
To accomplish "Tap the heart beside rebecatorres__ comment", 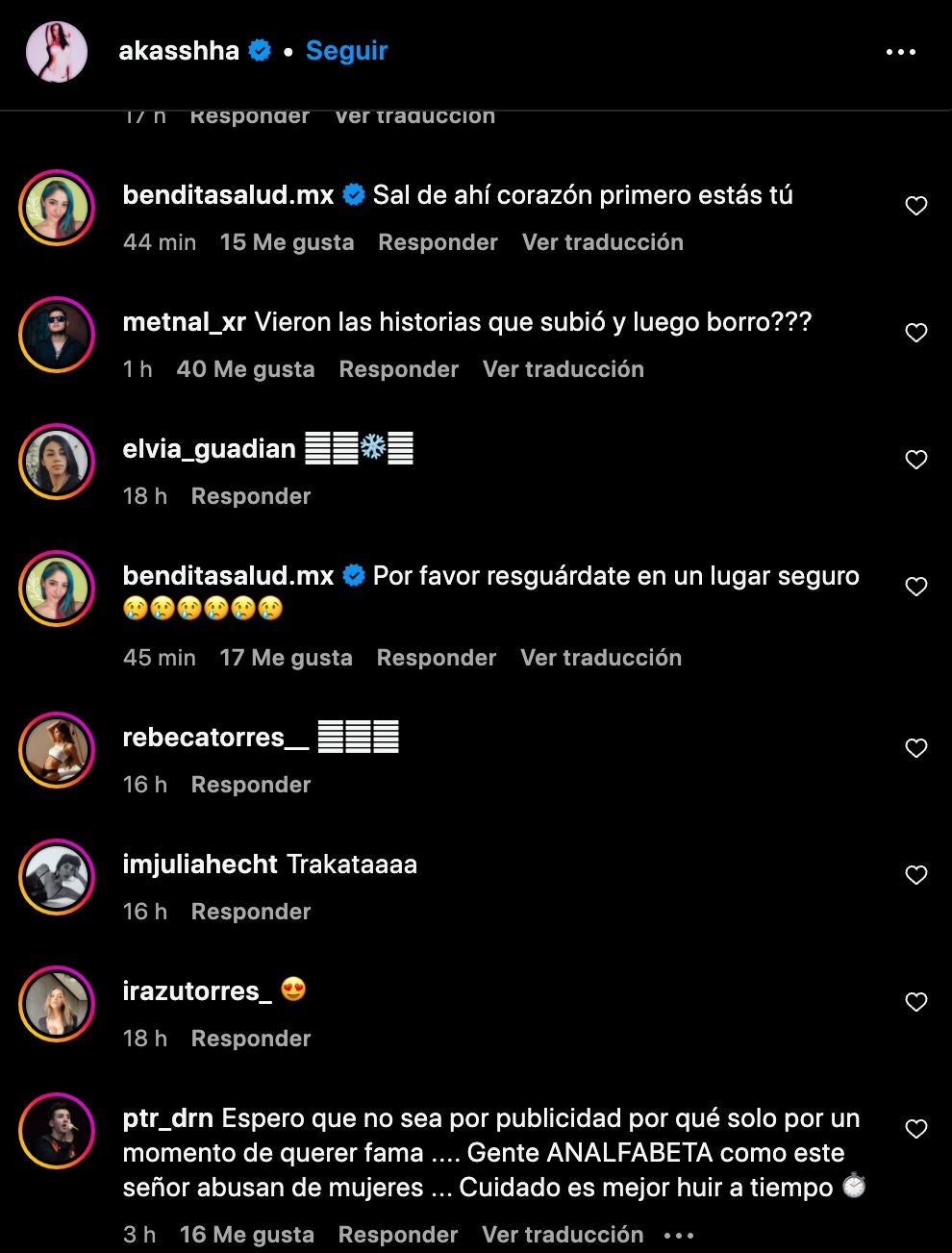I will pos(915,748).
